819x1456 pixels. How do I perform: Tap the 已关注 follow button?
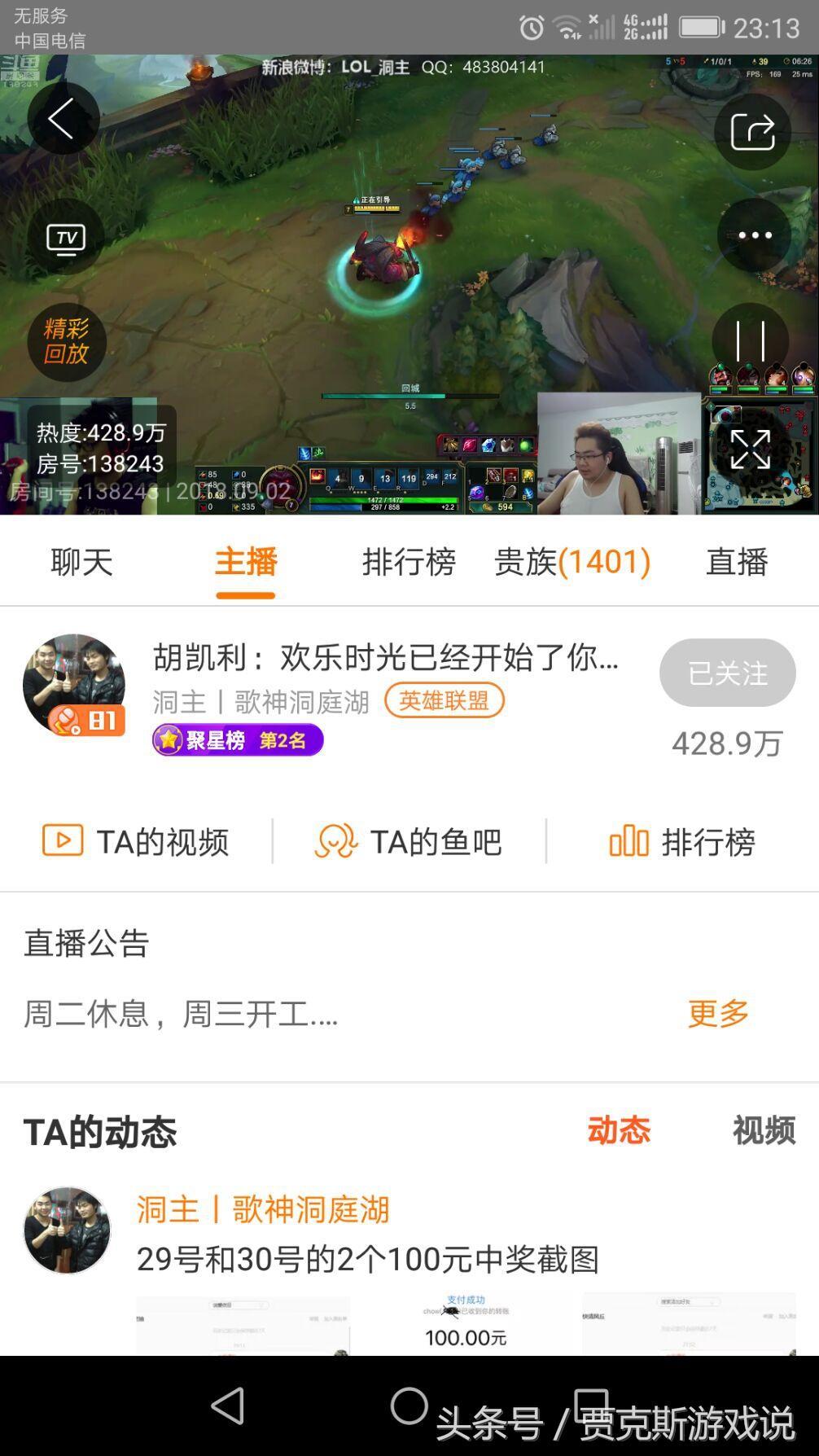[727, 673]
